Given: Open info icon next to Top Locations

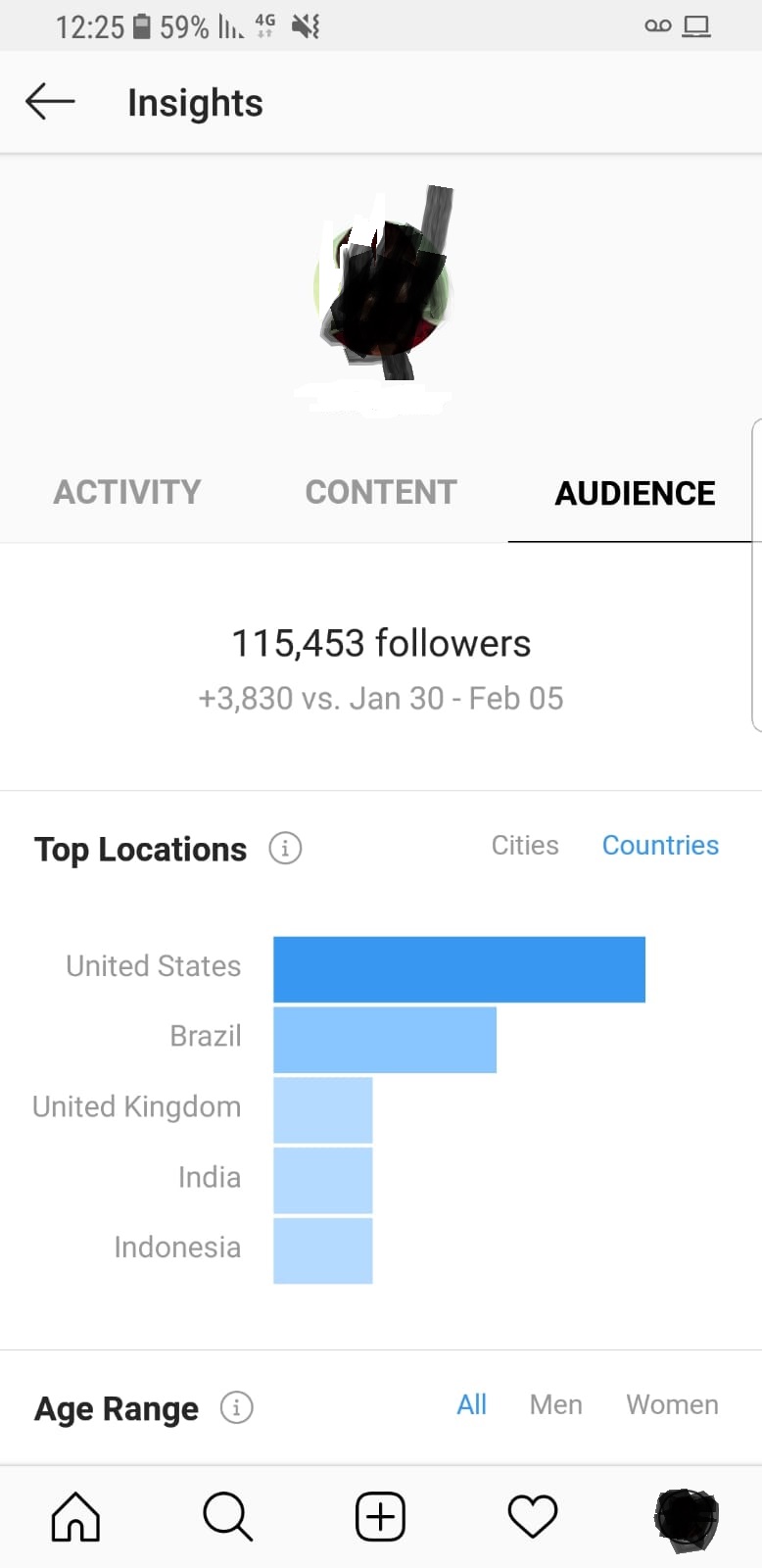Looking at the screenshot, I should pyautogui.click(x=285, y=848).
